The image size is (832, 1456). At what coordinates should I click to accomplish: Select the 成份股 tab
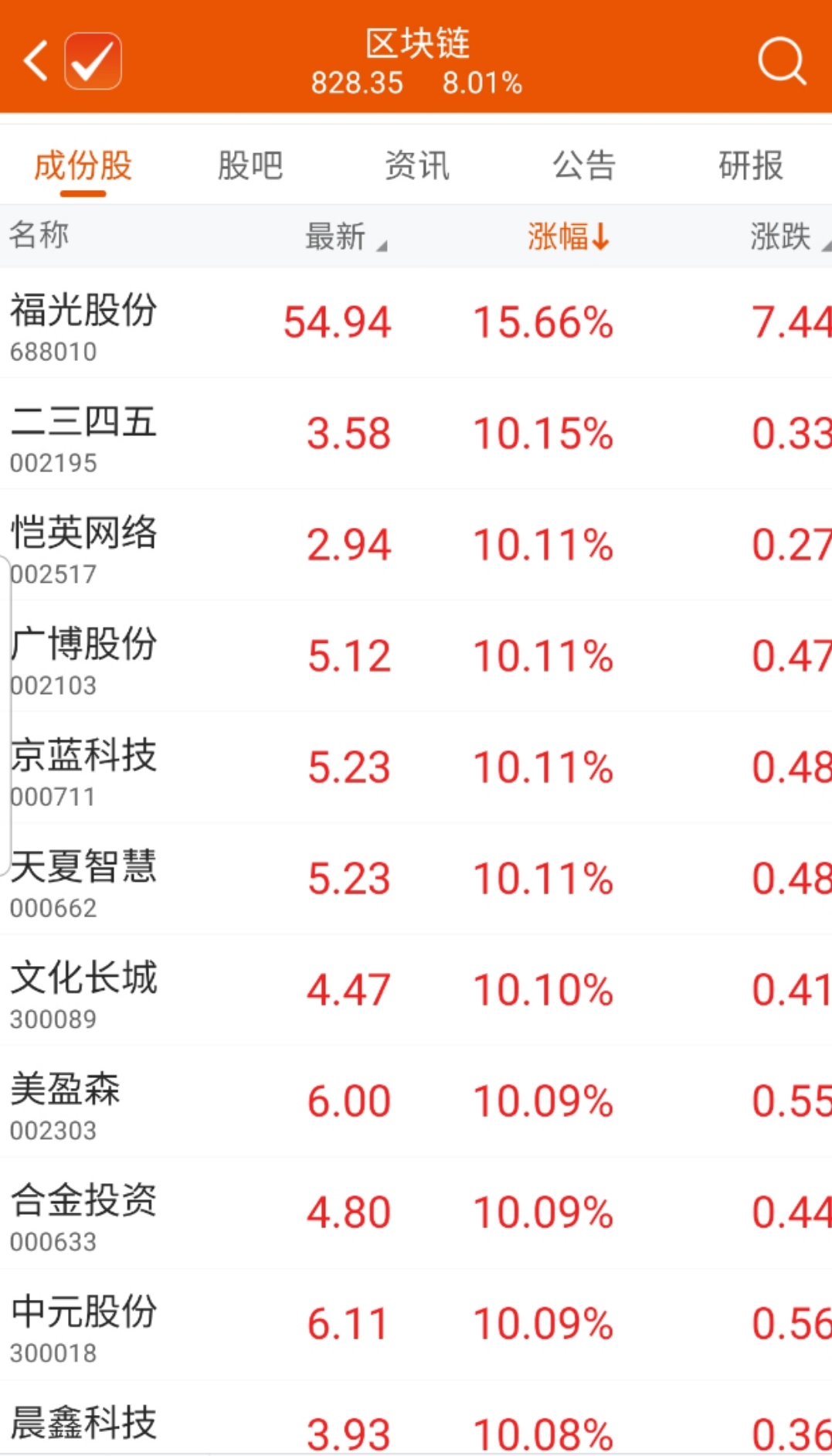tap(83, 165)
